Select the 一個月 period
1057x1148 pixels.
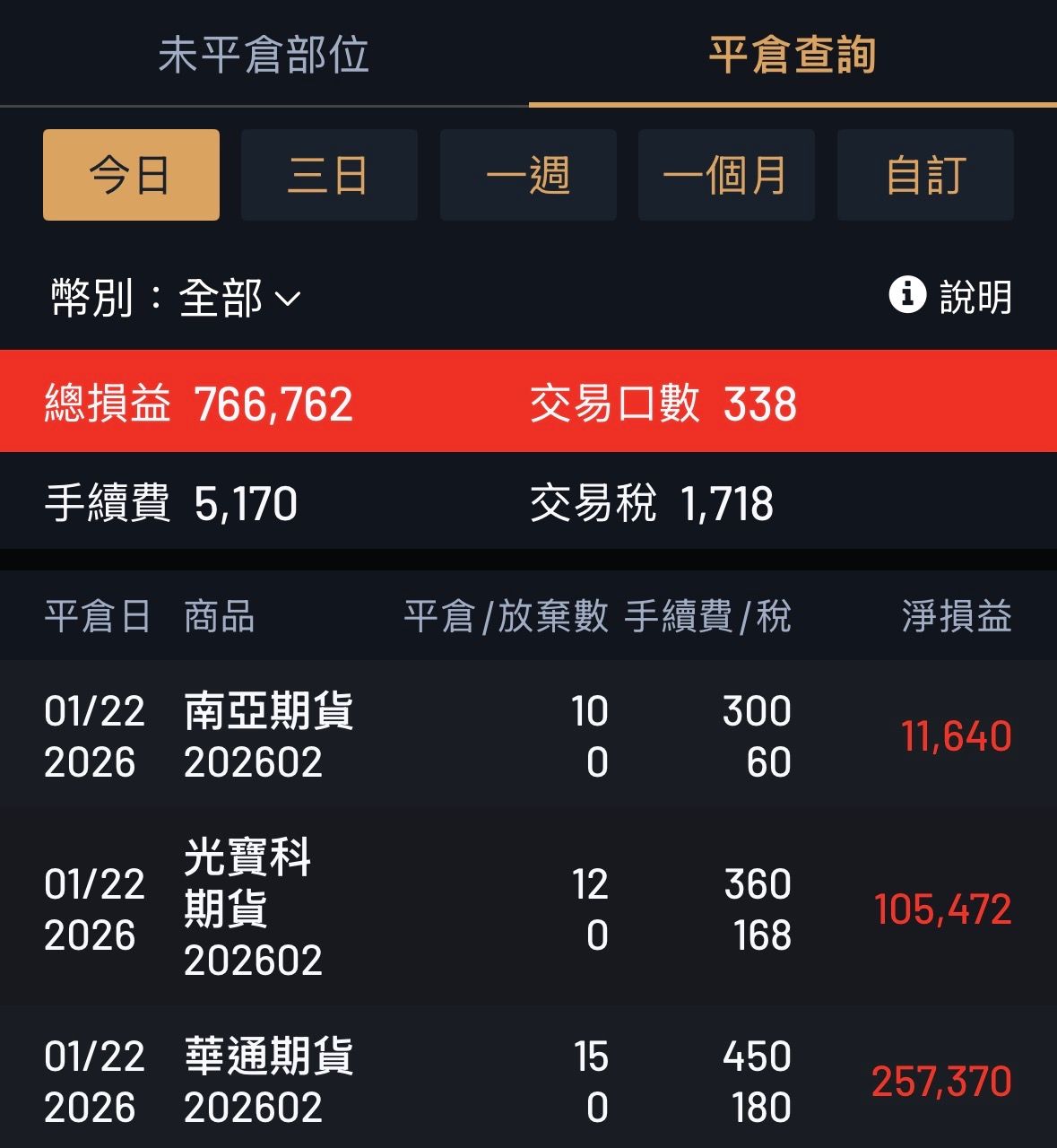[x=726, y=175]
